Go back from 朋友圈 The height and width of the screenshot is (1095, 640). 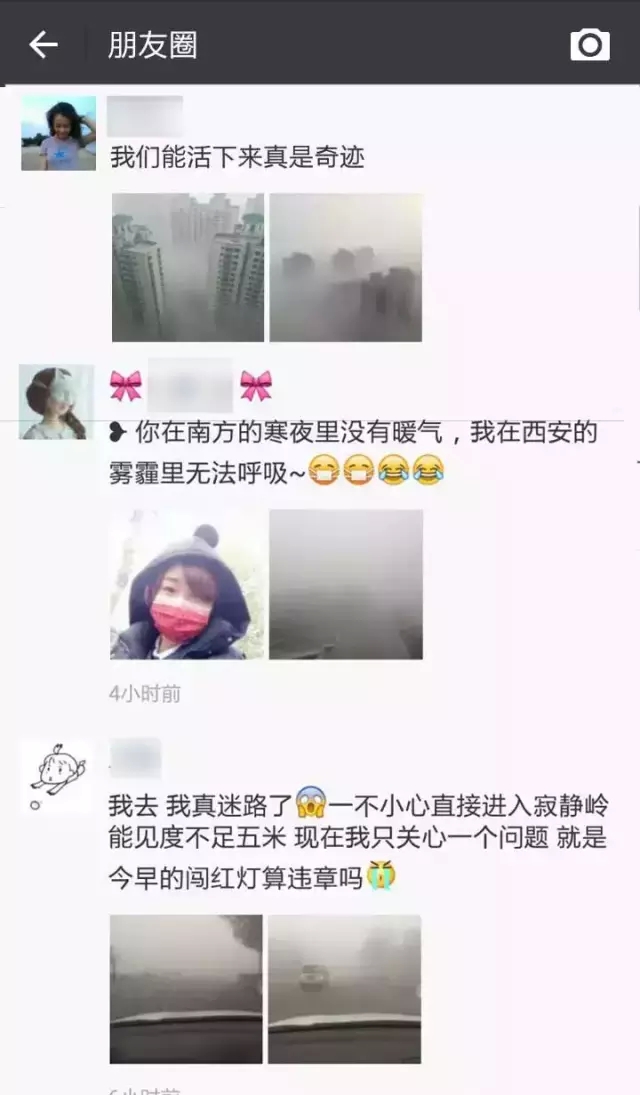(x=43, y=44)
